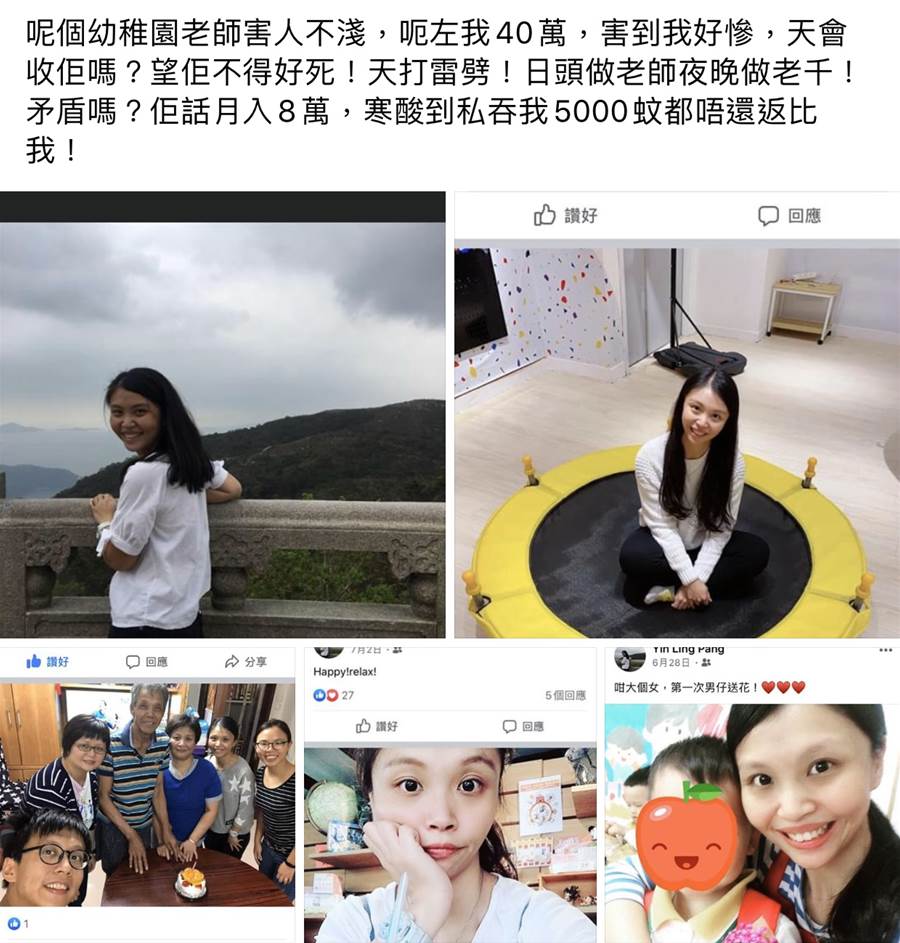Open the family birthday cake photo

(148, 795)
